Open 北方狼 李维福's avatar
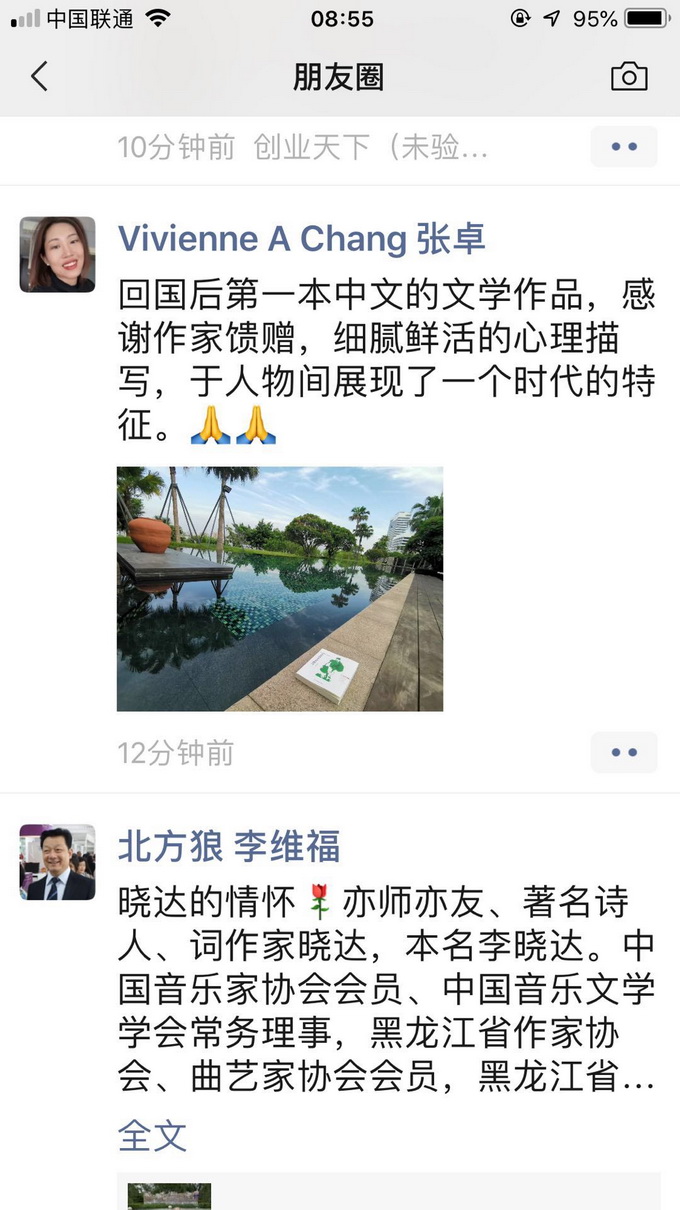The width and height of the screenshot is (680, 1210). coord(58,862)
